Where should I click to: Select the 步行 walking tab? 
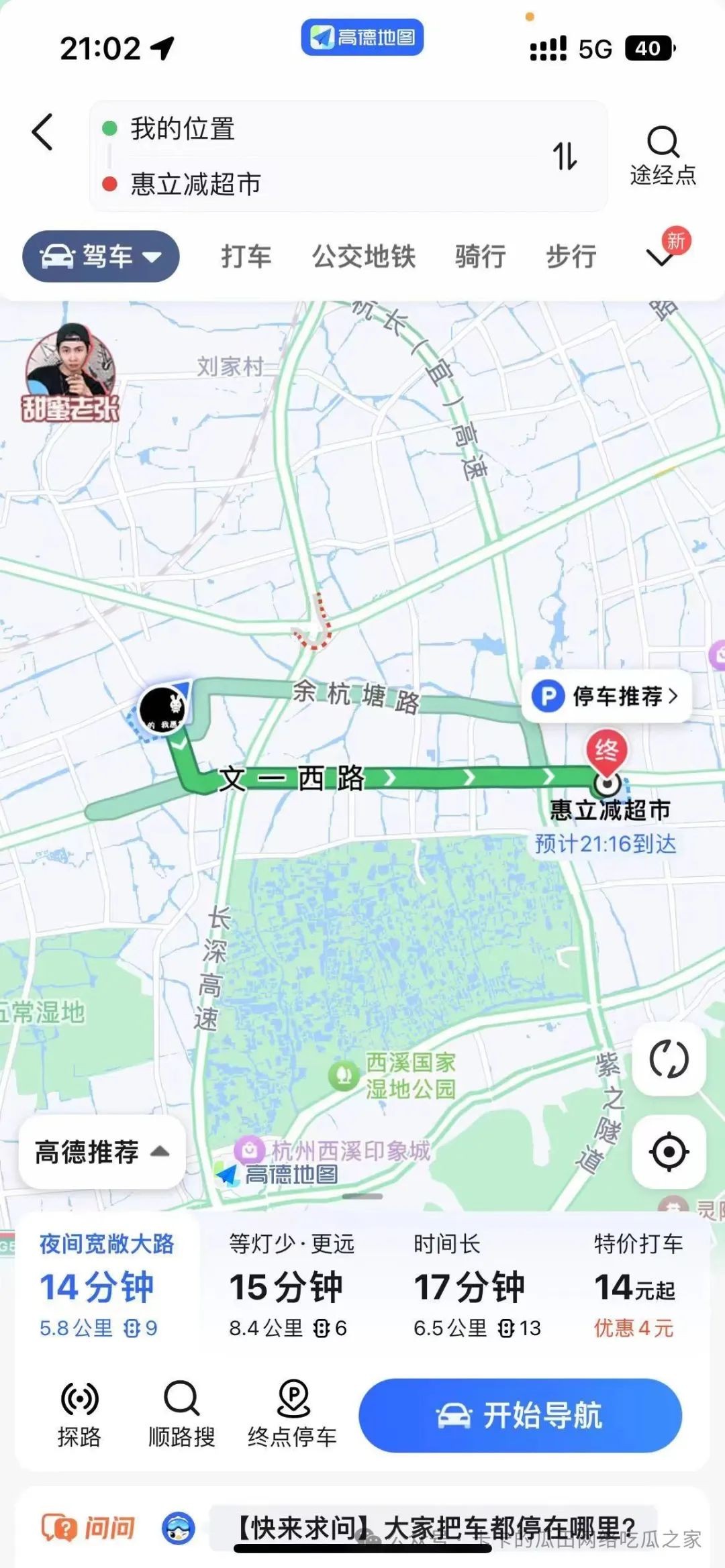(571, 256)
